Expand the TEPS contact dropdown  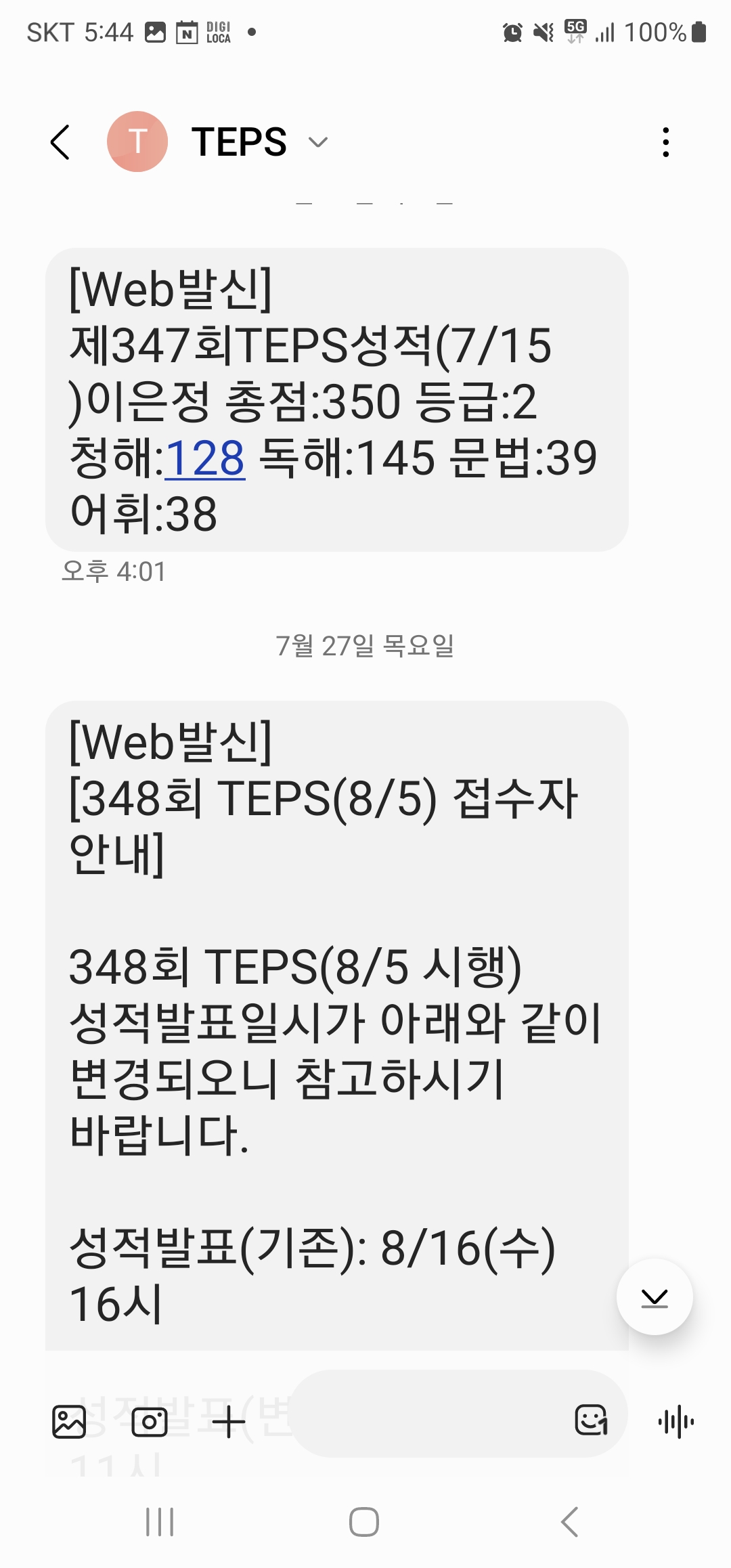coord(318,142)
